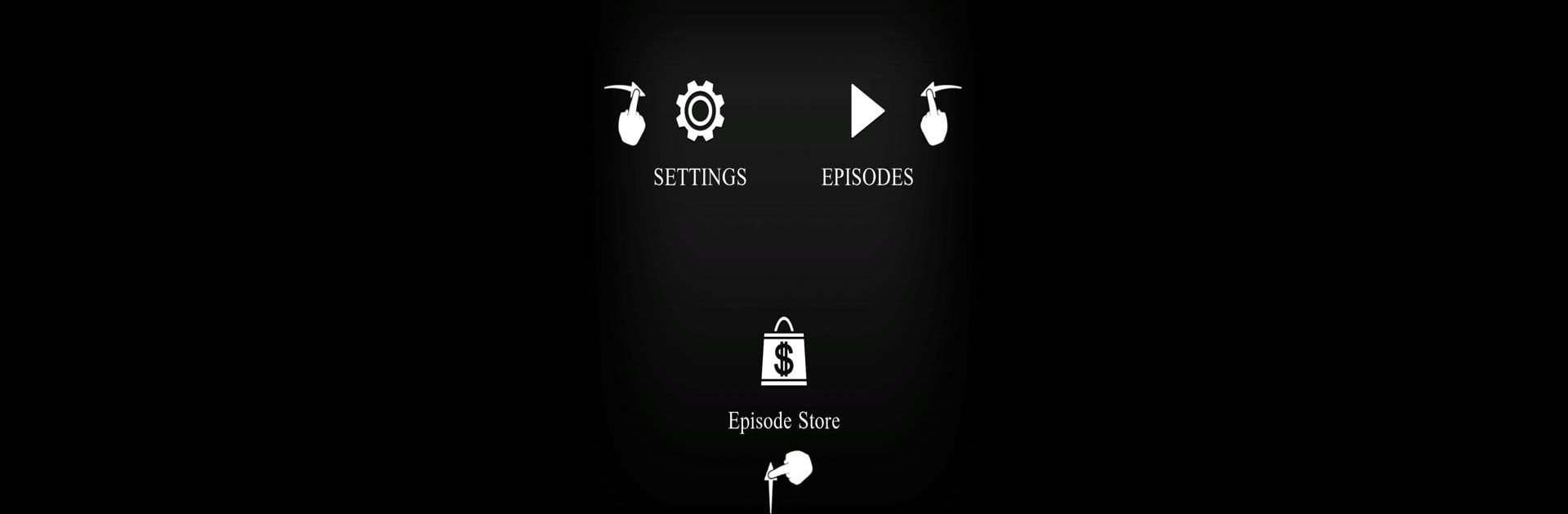Open the Episode Store shopping bag
This screenshot has height=514, width=1568.
[x=783, y=353]
